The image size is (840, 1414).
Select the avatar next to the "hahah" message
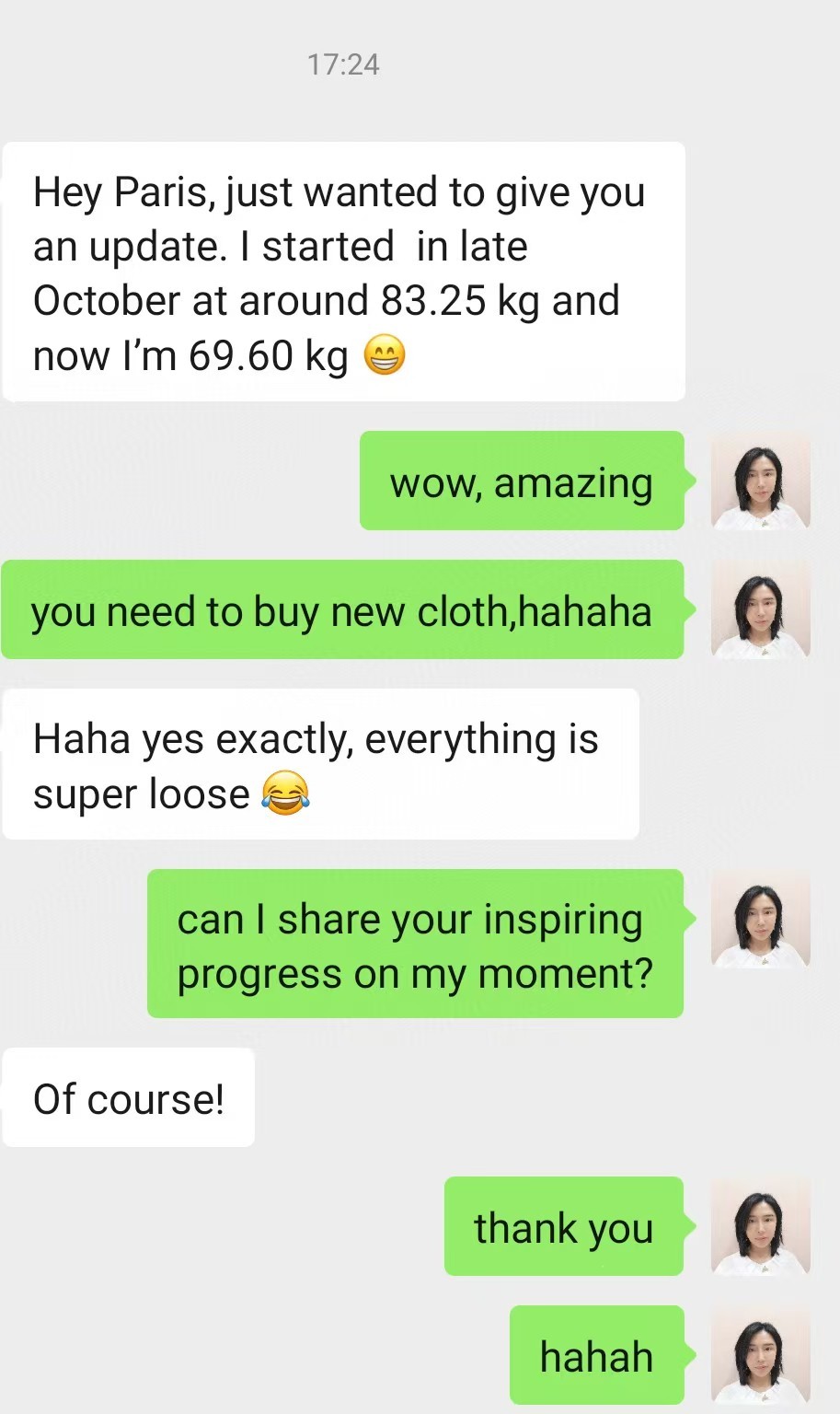pyautogui.click(x=760, y=1355)
